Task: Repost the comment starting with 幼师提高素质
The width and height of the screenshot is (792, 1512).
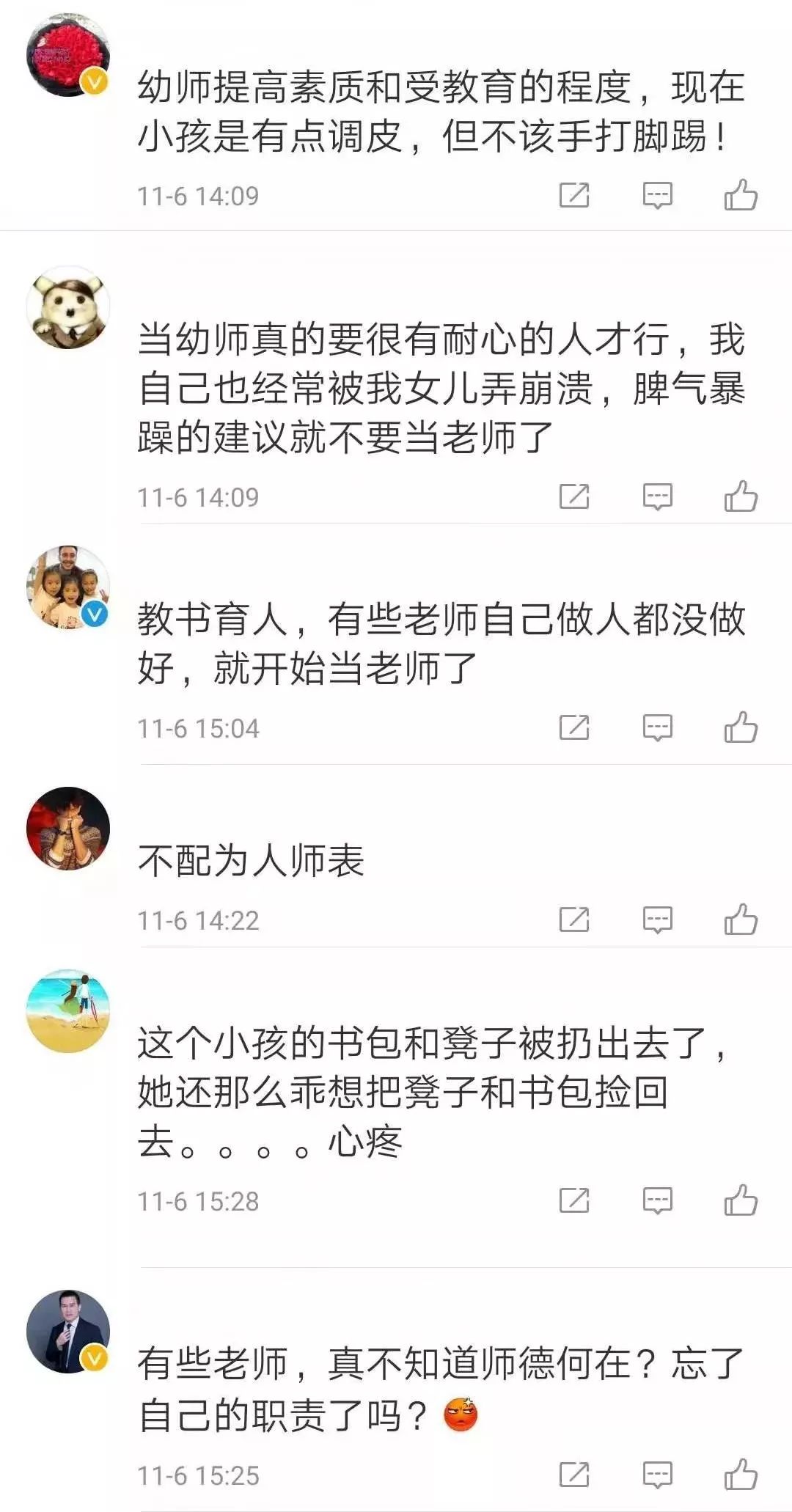Action: coord(574,195)
